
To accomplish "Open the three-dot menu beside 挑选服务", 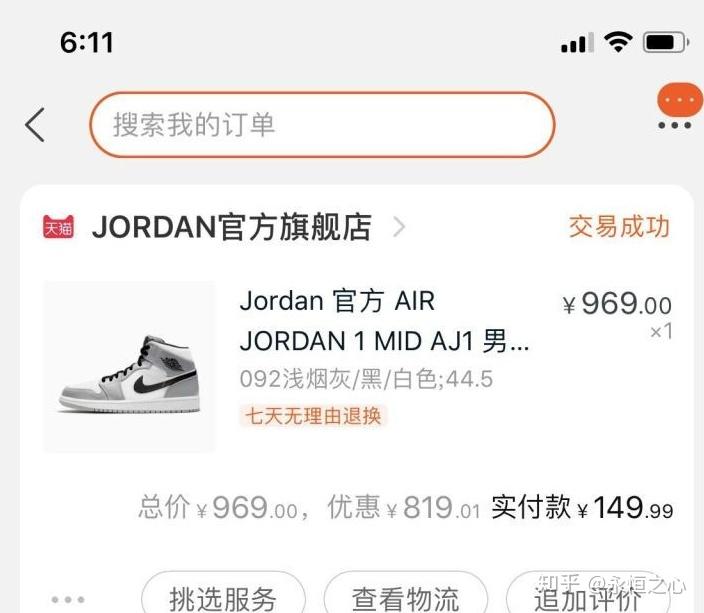I will [x=67, y=599].
